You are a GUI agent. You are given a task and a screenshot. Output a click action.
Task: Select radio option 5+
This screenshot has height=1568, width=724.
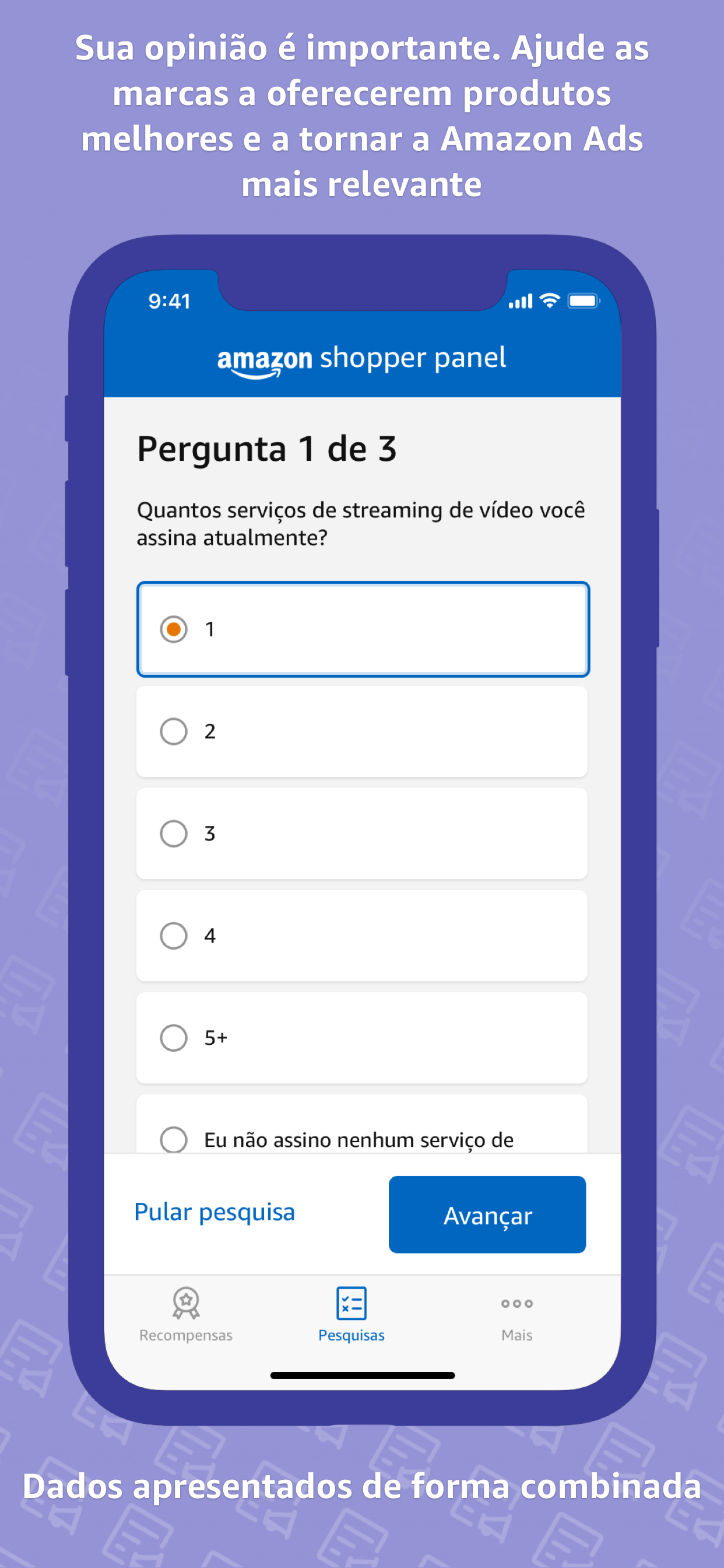point(174,1038)
